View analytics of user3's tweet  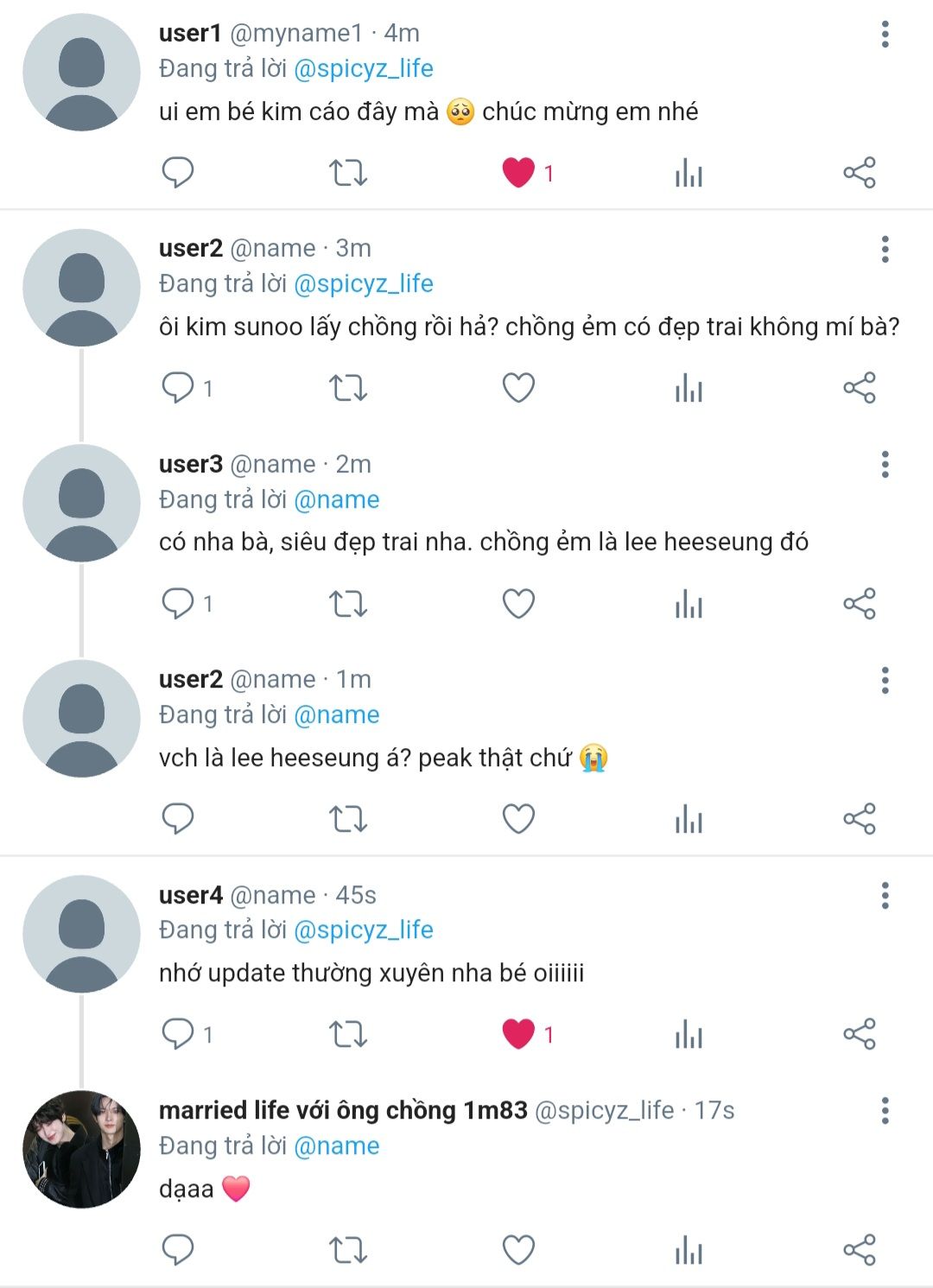[689, 603]
